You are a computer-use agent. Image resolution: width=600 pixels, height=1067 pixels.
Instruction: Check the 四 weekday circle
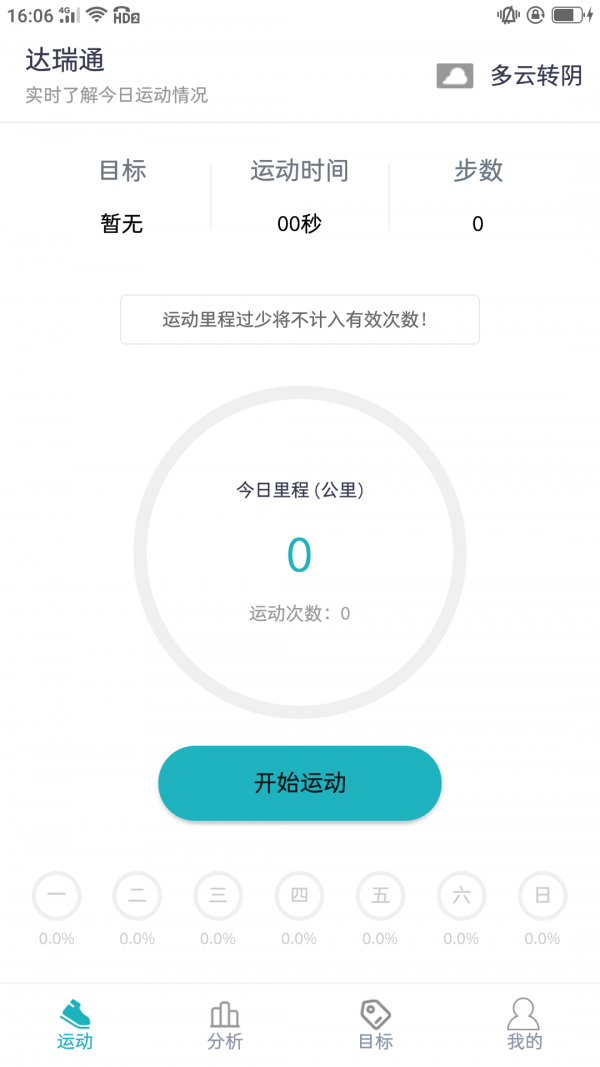[299, 896]
